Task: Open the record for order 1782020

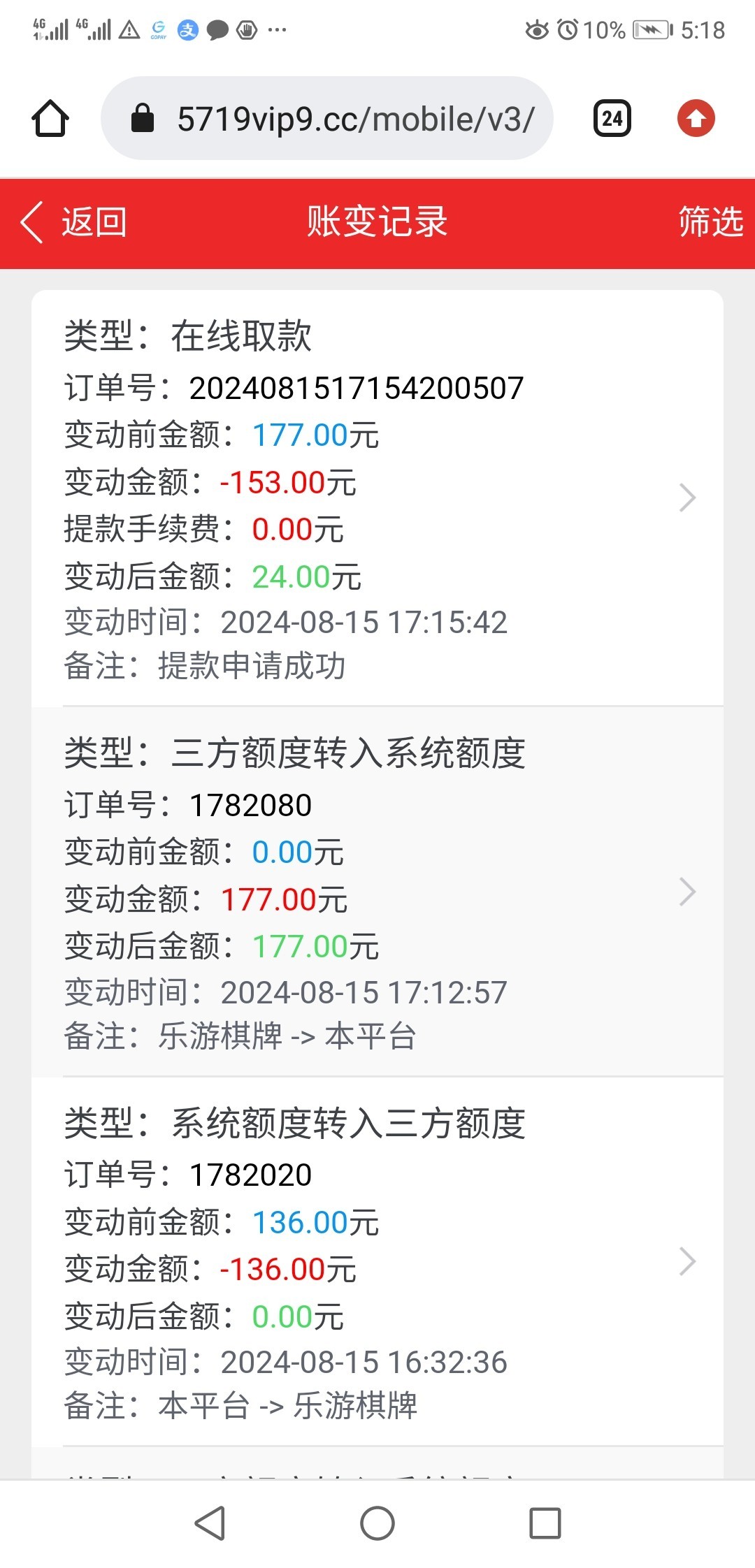Action: click(x=377, y=1261)
